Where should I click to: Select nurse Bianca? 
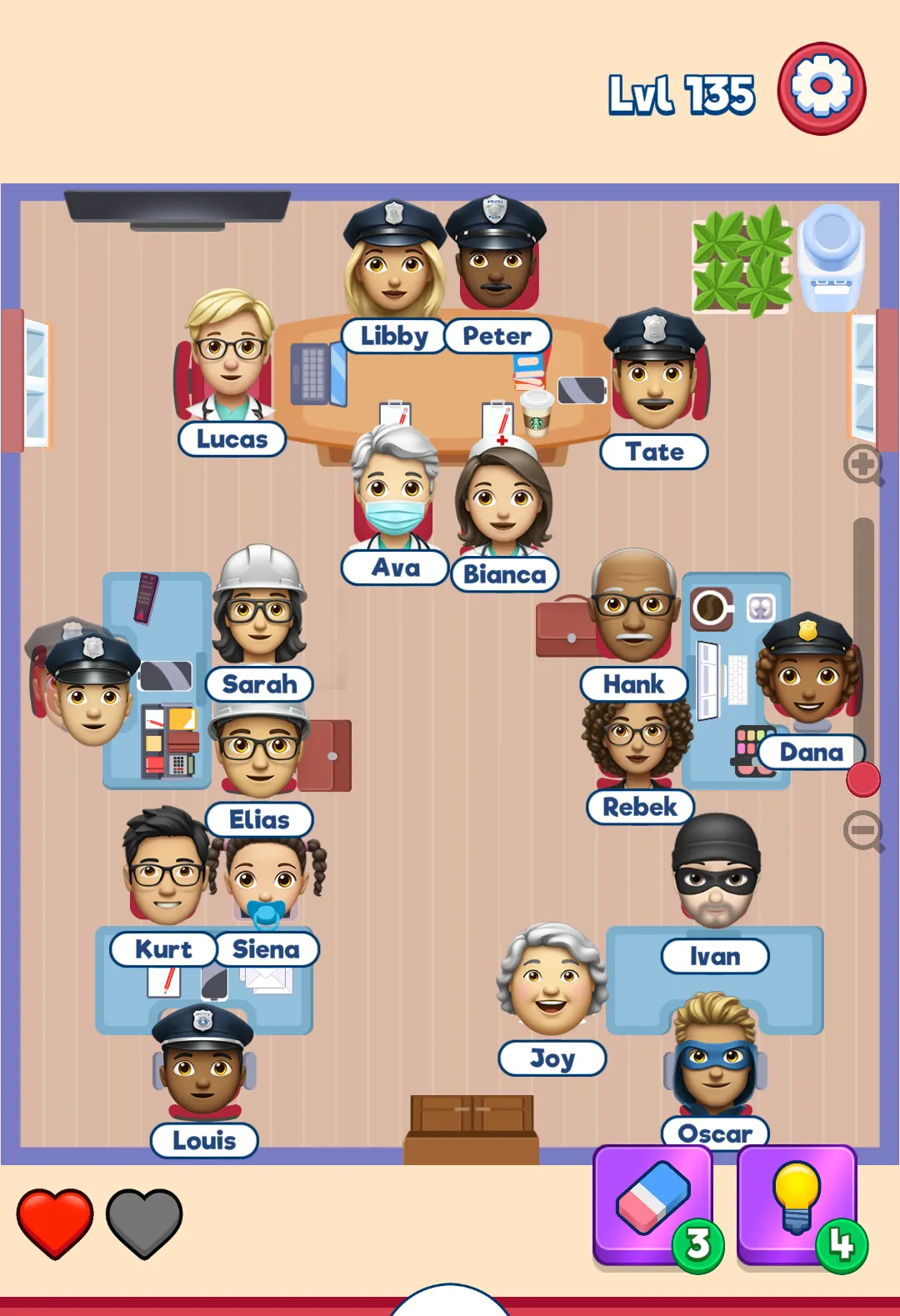click(x=503, y=500)
